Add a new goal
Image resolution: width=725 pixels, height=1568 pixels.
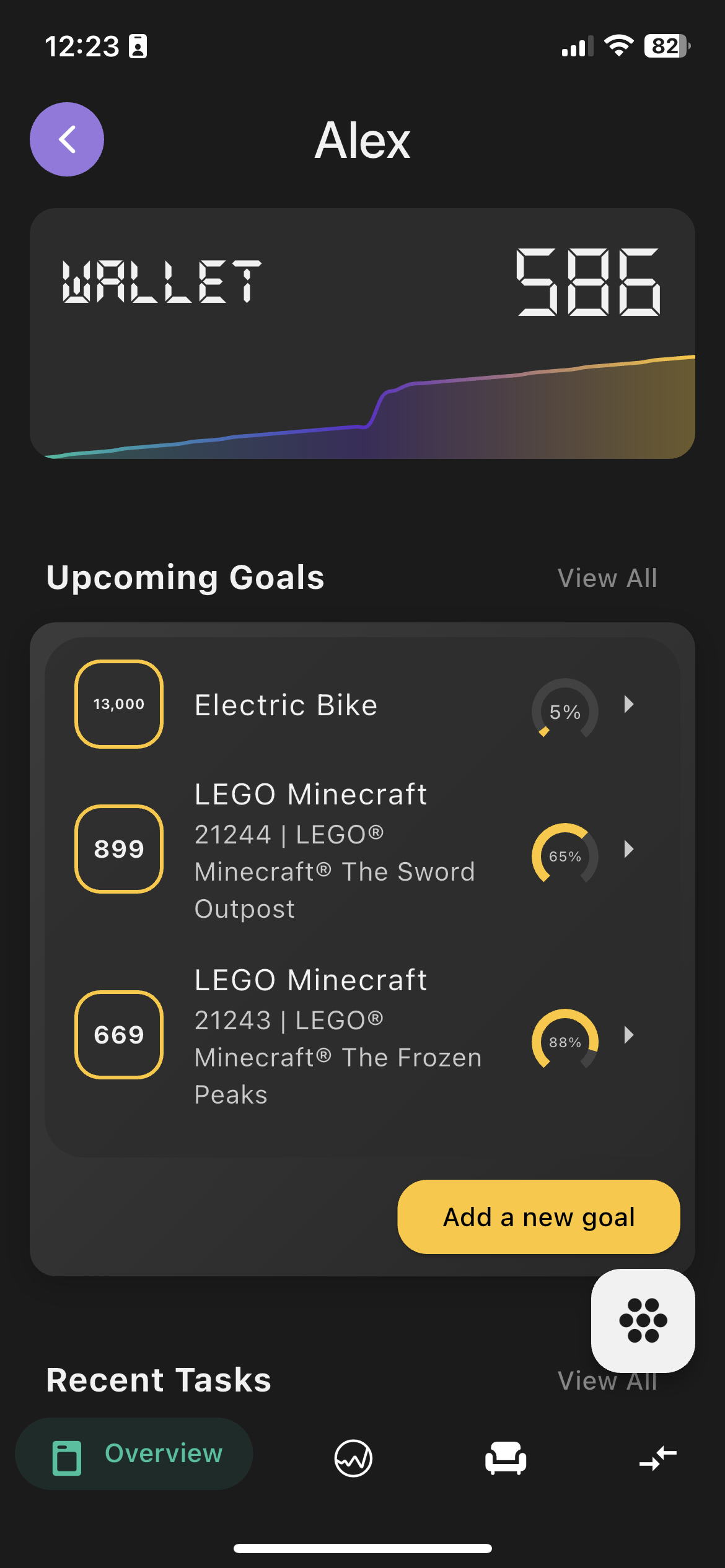(x=538, y=1217)
